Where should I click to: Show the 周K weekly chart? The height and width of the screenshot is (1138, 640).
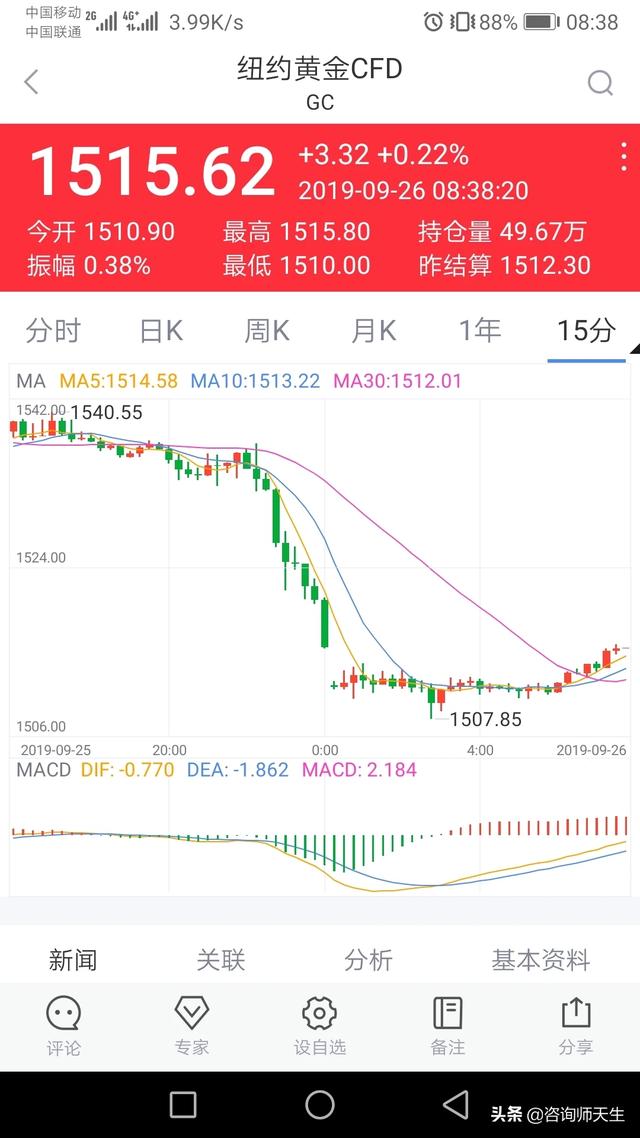click(267, 331)
